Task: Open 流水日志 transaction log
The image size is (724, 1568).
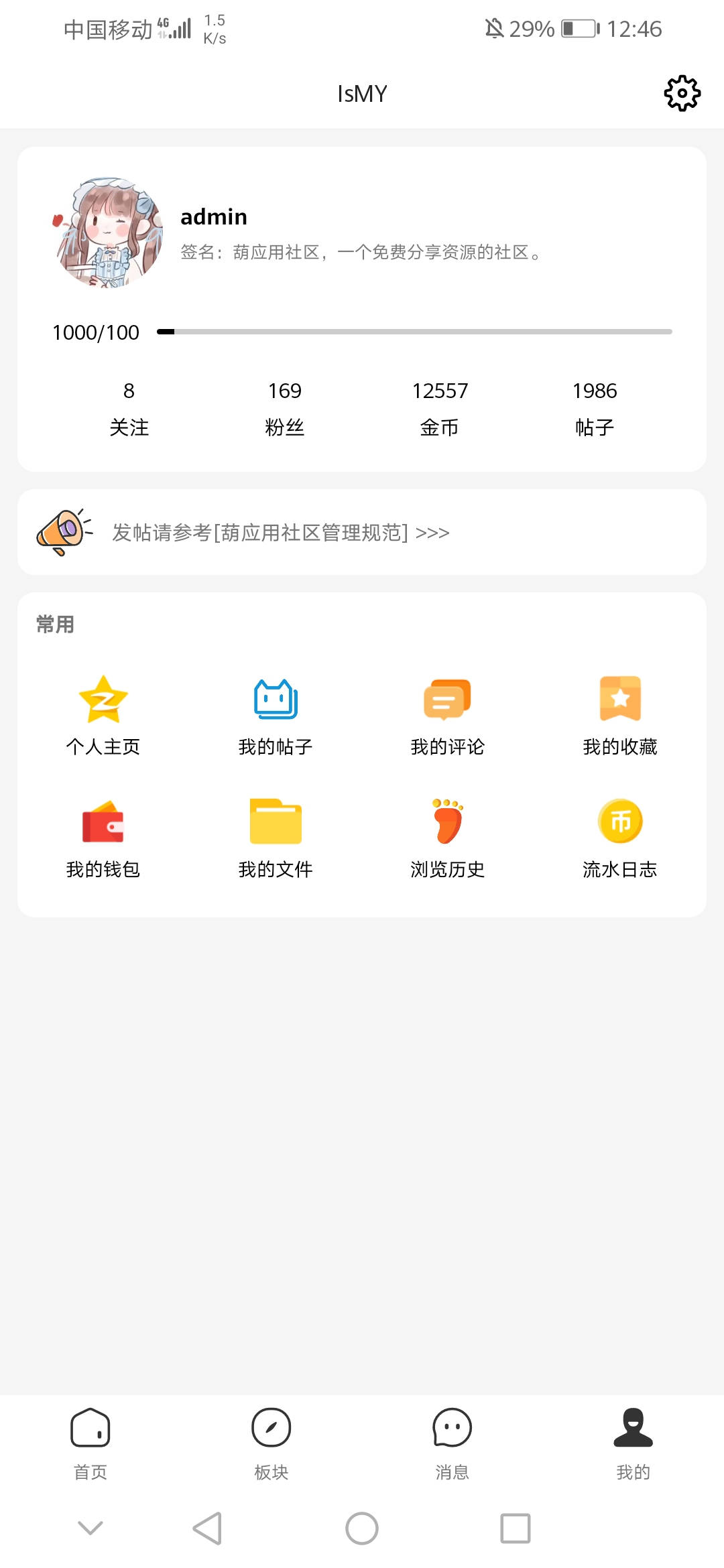Action: tap(620, 838)
